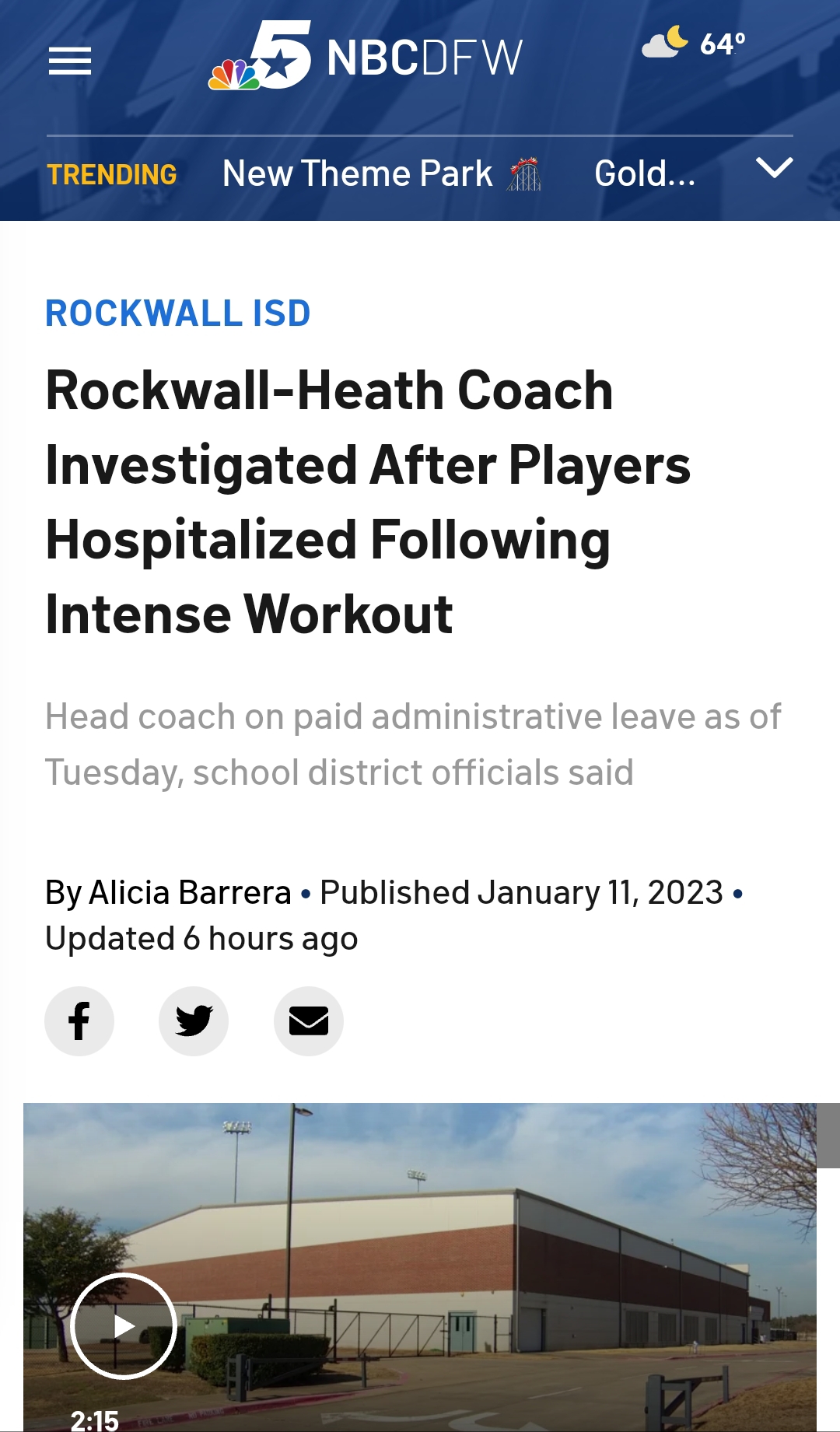The width and height of the screenshot is (840, 1432).
Task: Play the 2:15 news video
Action: 124,1326
